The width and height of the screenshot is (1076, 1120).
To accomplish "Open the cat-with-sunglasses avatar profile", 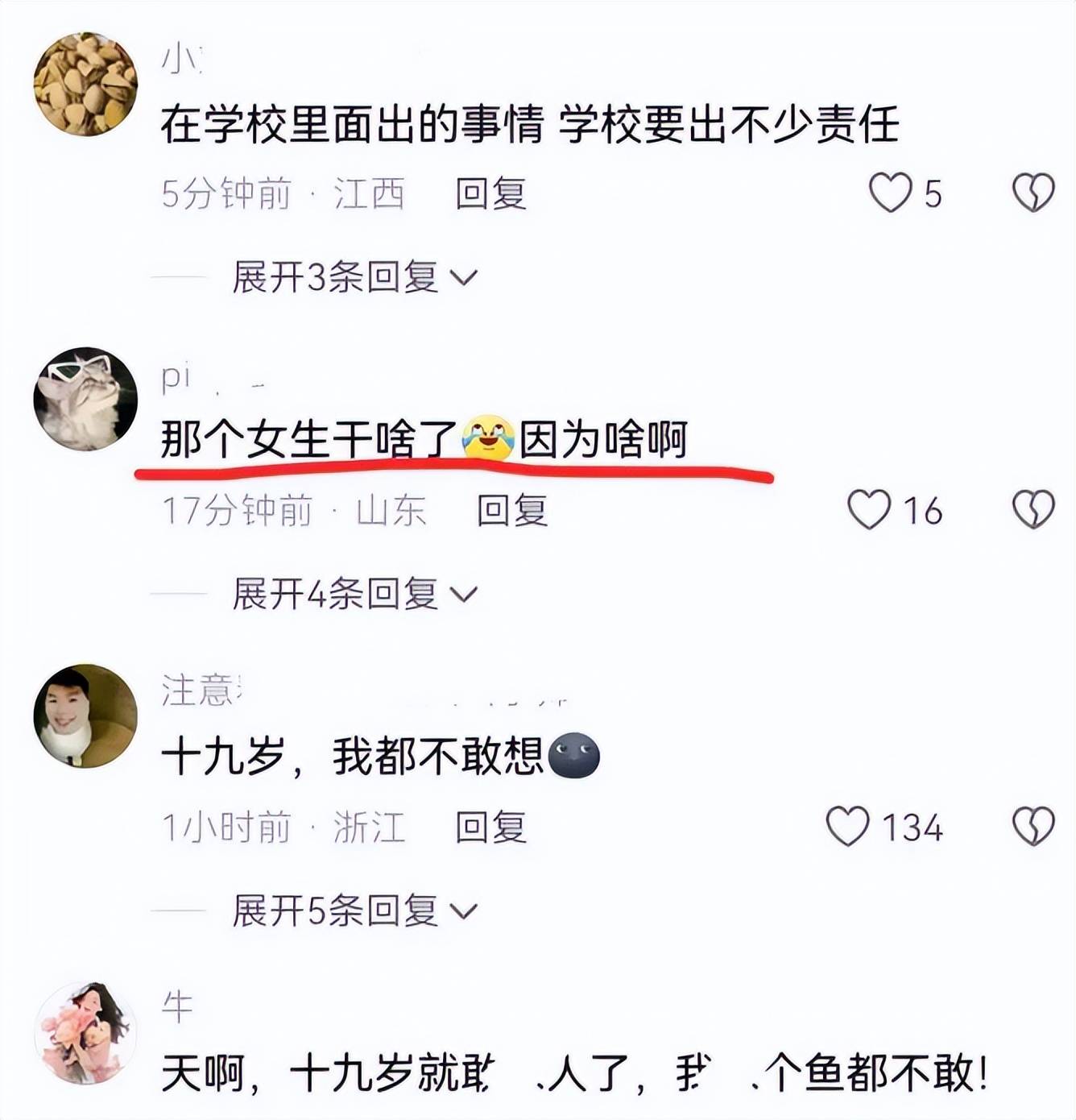I will click(85, 399).
